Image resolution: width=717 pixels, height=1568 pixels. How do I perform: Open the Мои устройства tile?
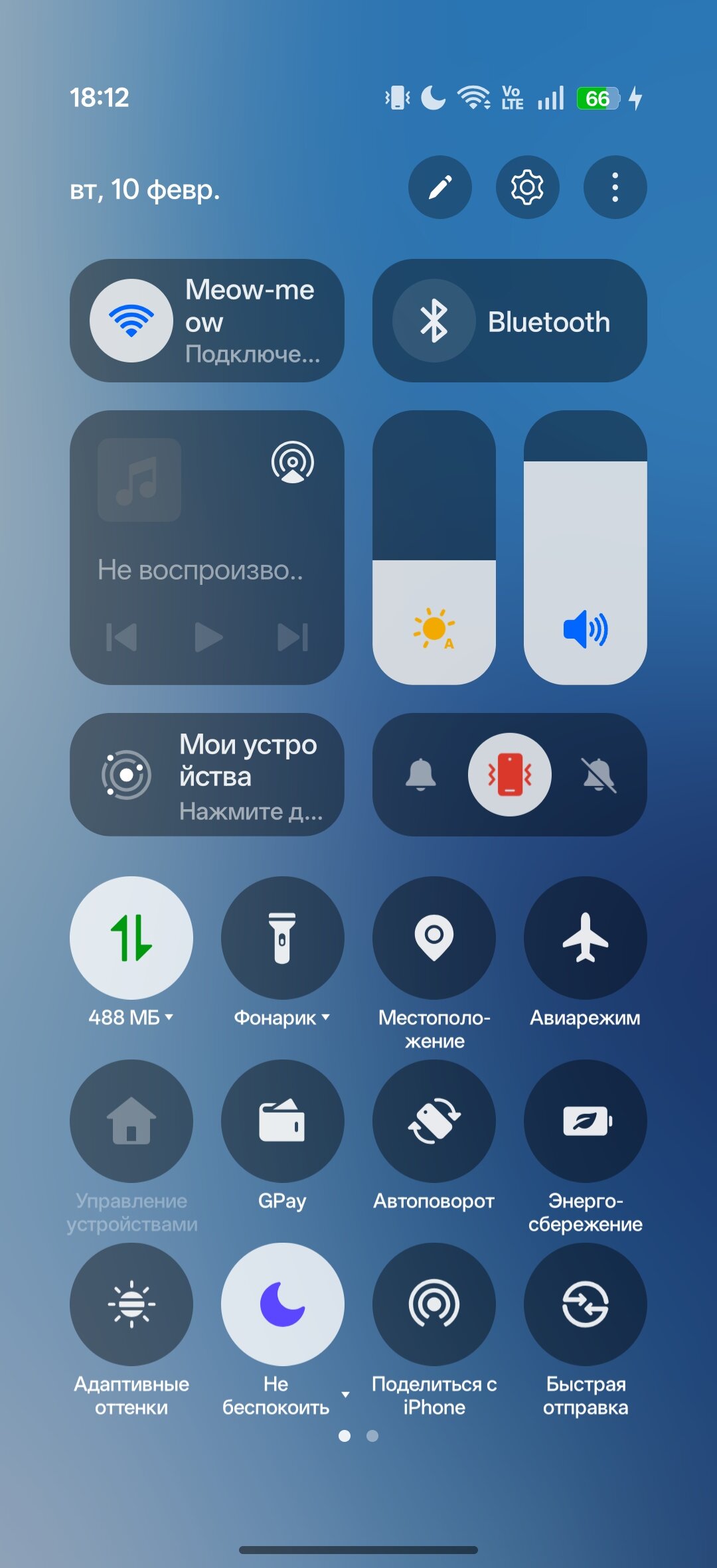206,774
